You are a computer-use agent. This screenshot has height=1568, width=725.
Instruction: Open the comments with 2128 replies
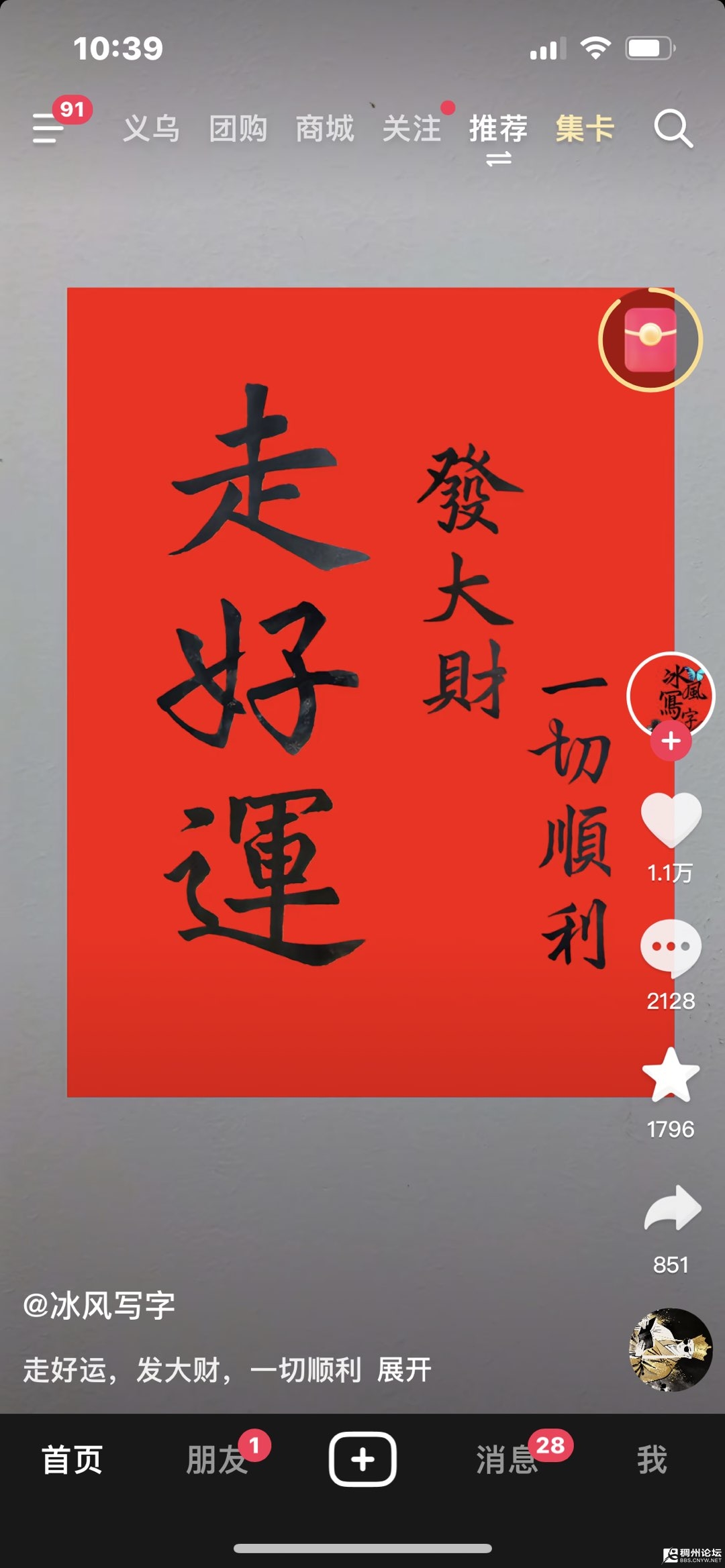point(671,947)
